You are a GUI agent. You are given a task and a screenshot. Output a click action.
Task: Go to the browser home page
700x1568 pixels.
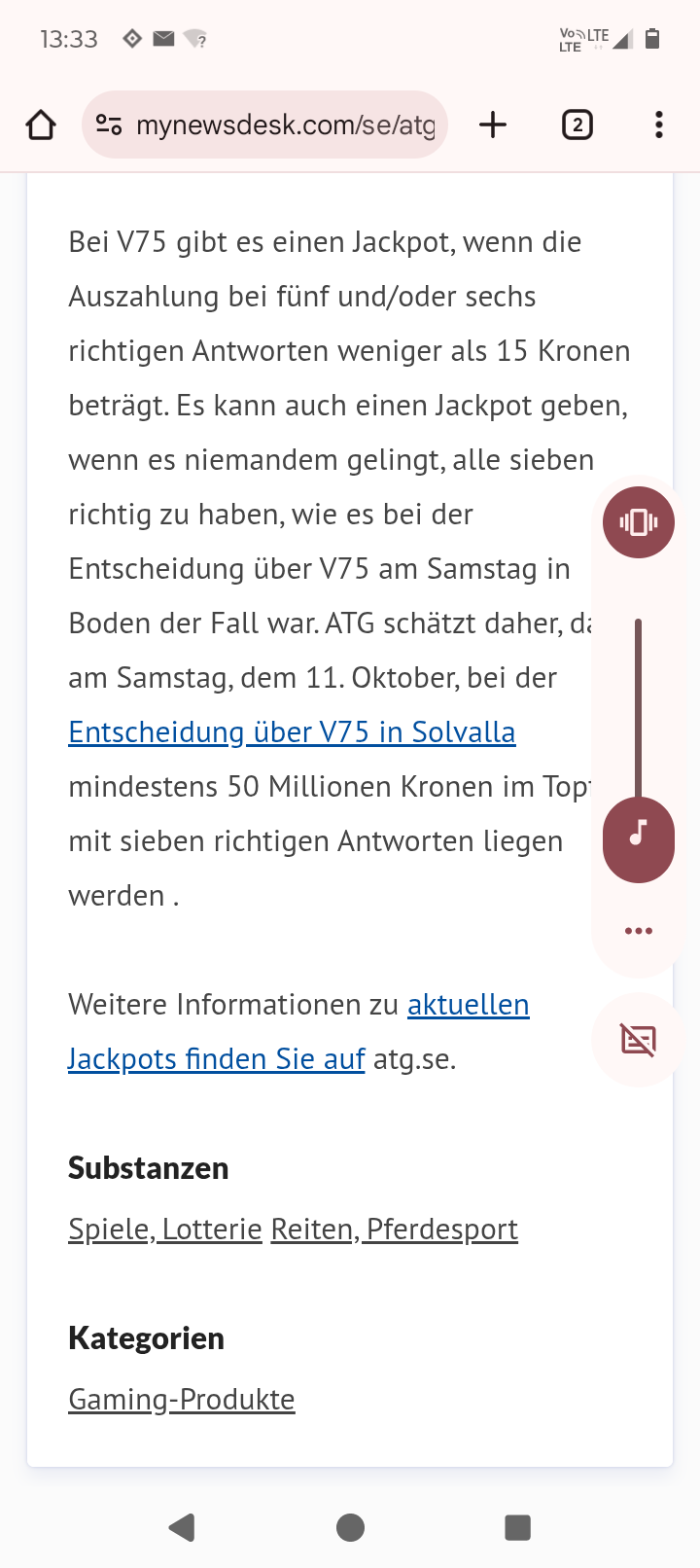[x=41, y=125]
